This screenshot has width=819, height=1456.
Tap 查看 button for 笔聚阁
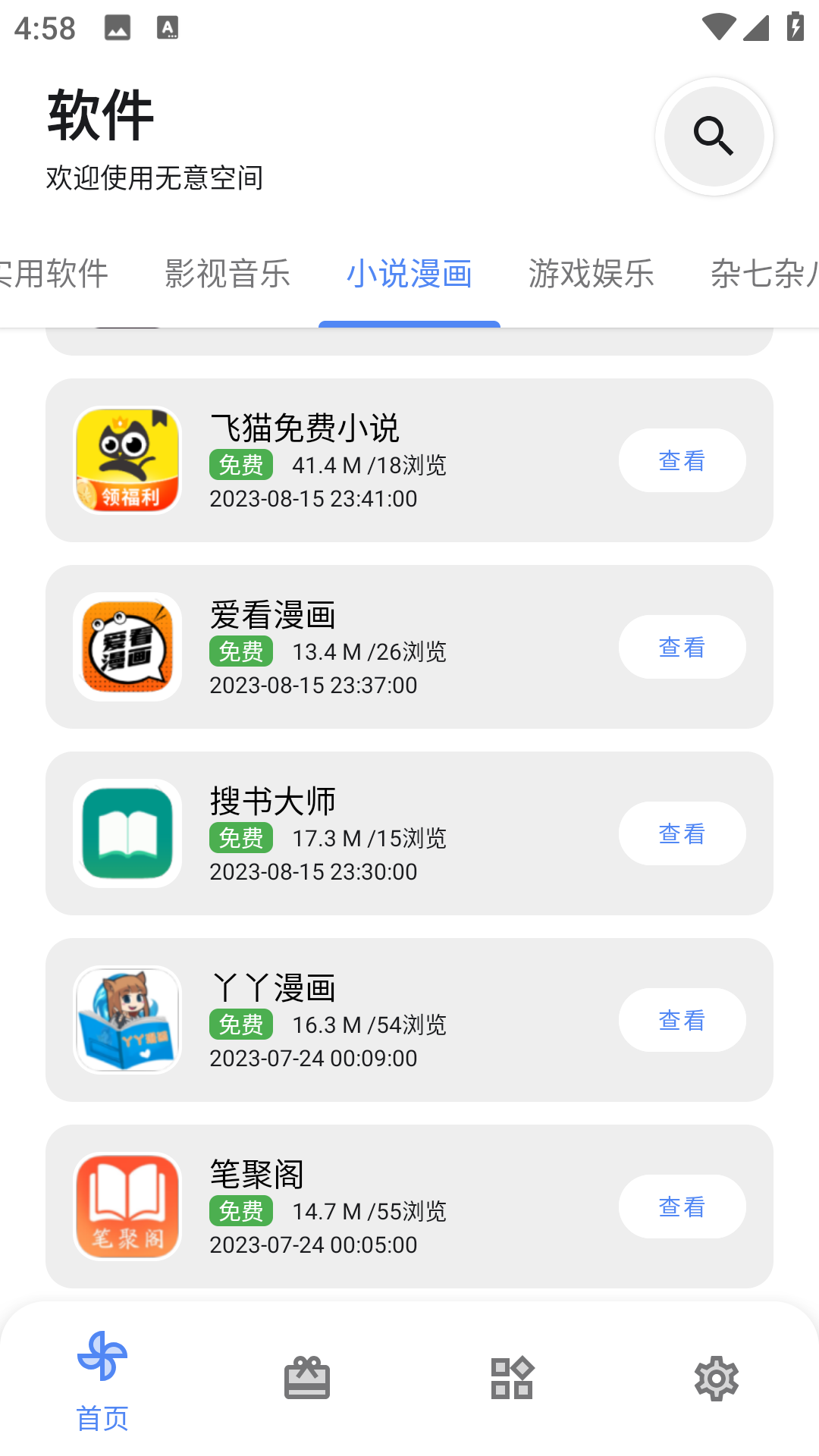tap(681, 1206)
